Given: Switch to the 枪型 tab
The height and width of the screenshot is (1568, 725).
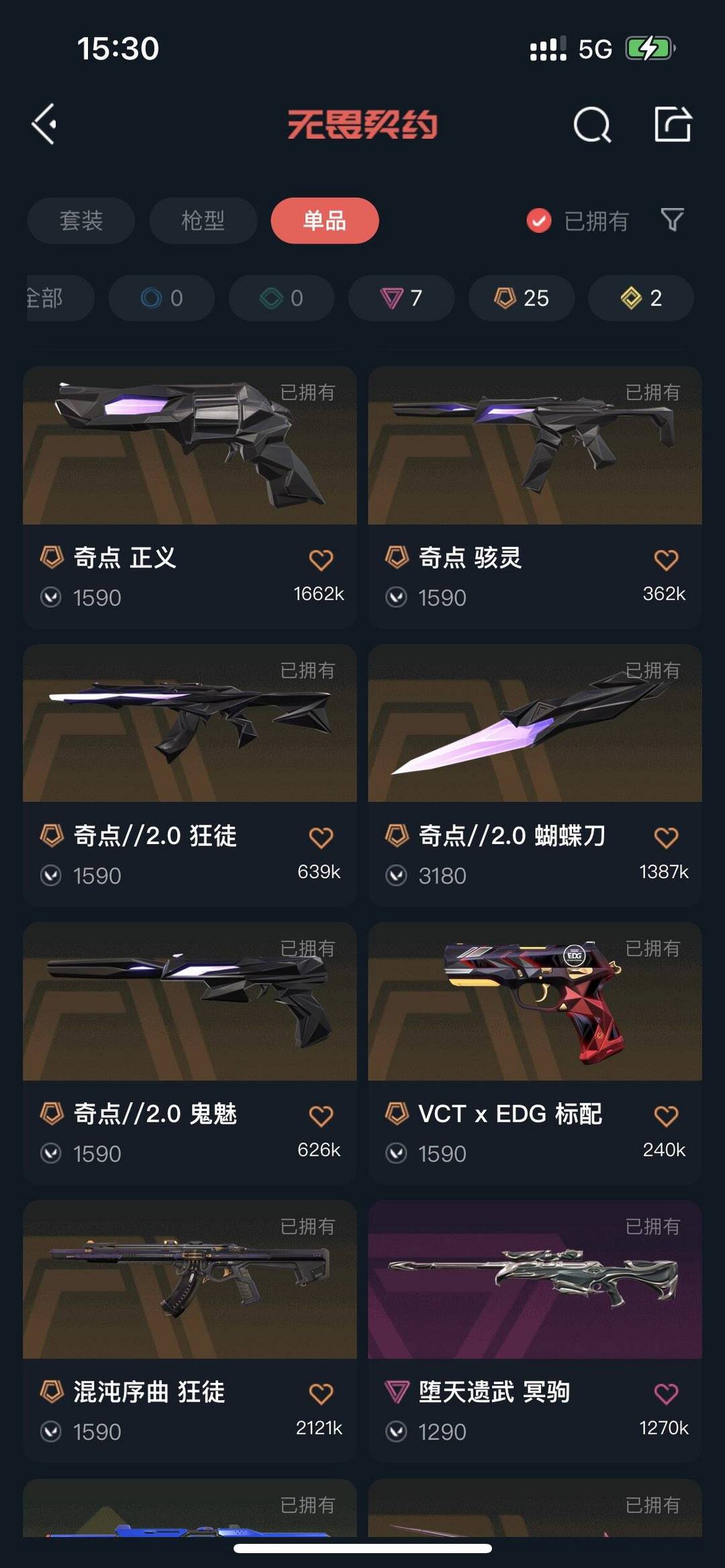Looking at the screenshot, I should pyautogui.click(x=203, y=221).
